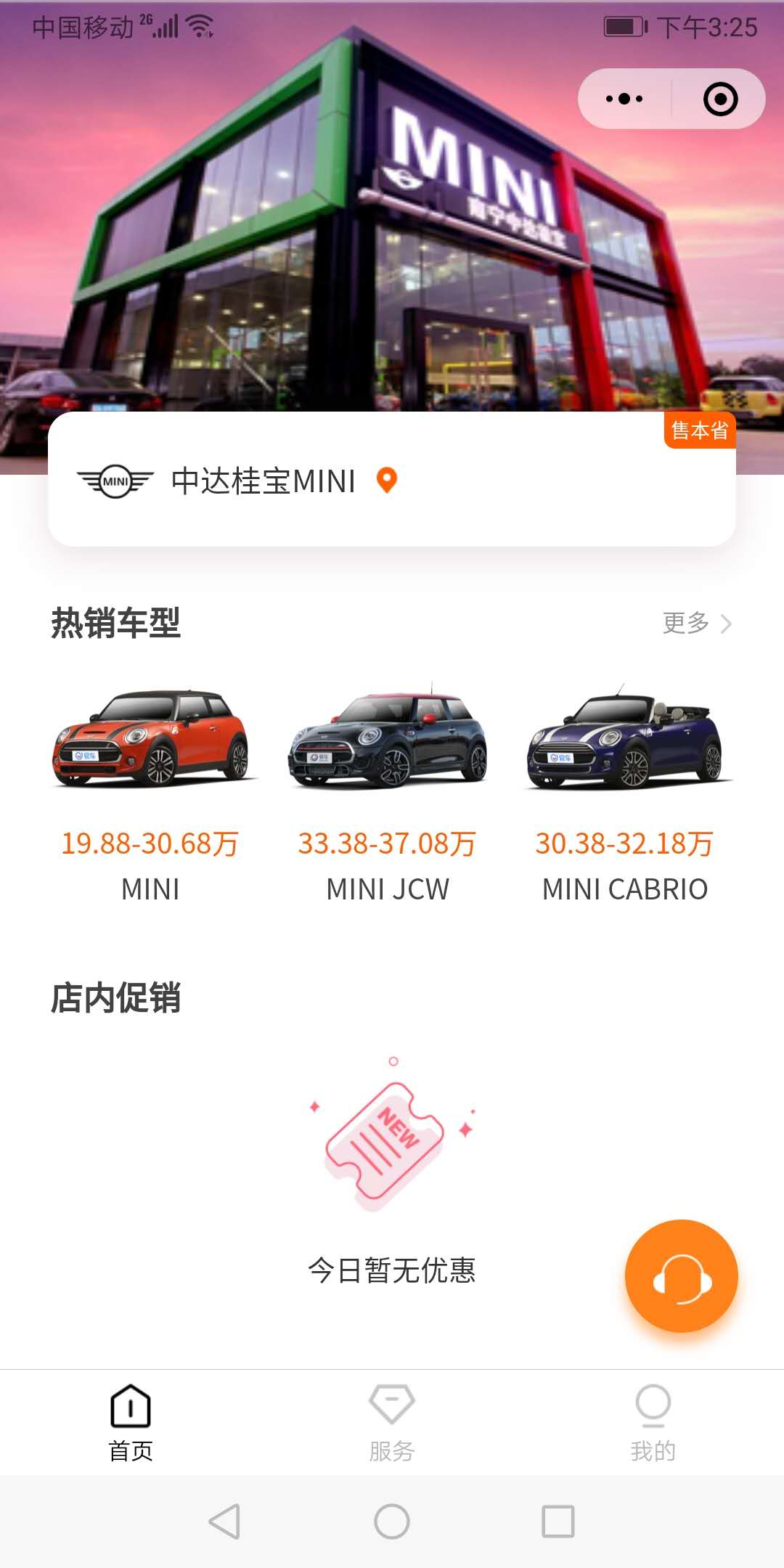View the MINI JCW model details

coord(388,791)
